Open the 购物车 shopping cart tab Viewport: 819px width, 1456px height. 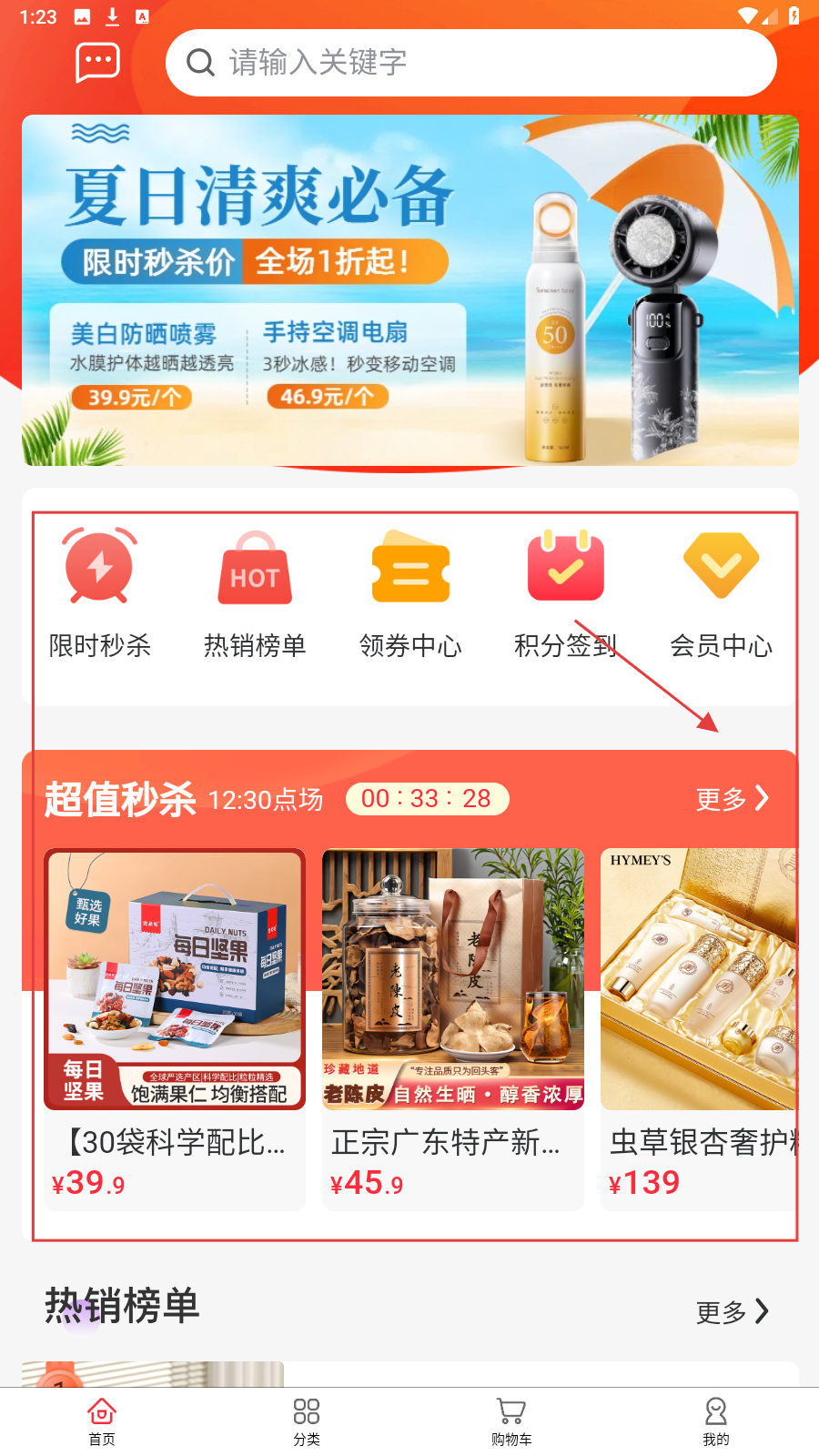[511, 1421]
